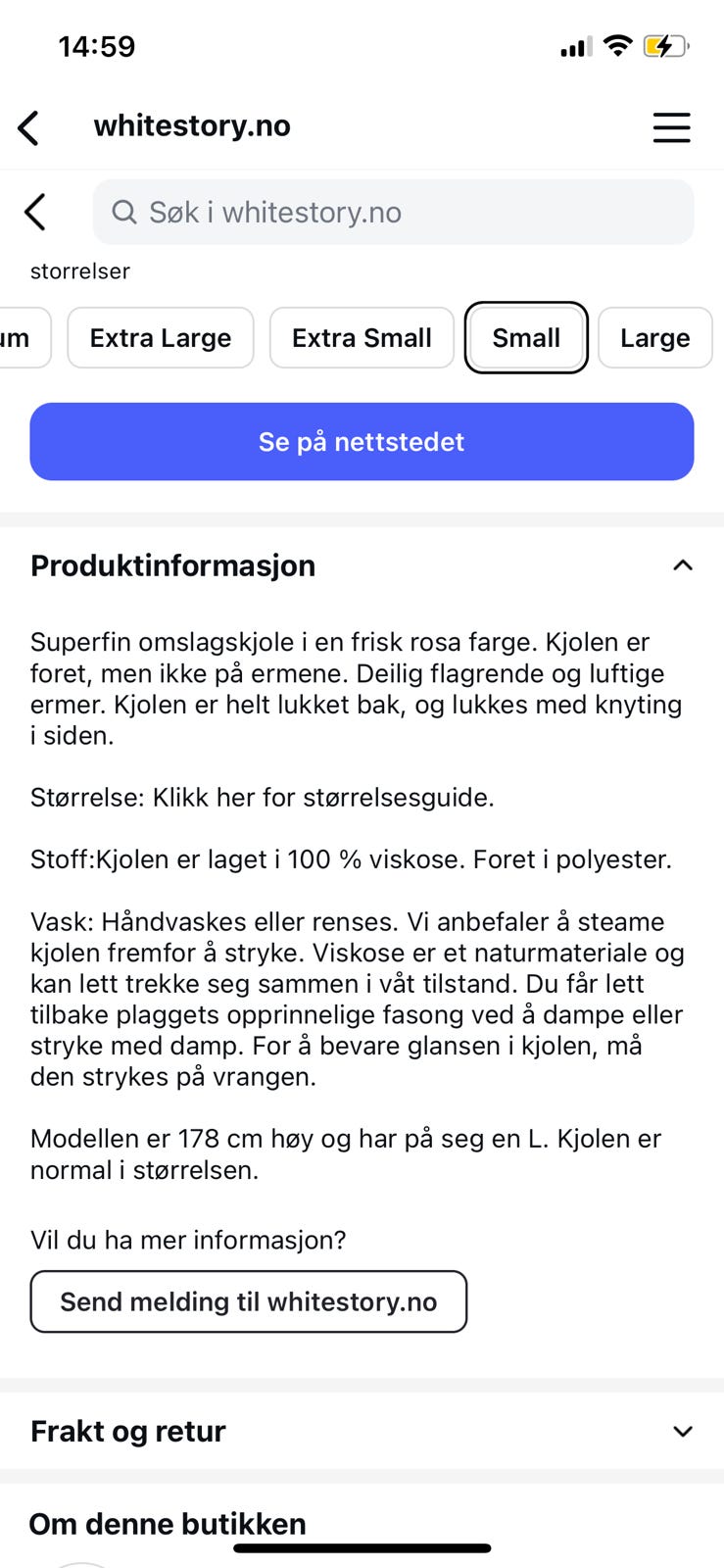Select size Extra Large
The image size is (724, 1568).
pos(161,338)
